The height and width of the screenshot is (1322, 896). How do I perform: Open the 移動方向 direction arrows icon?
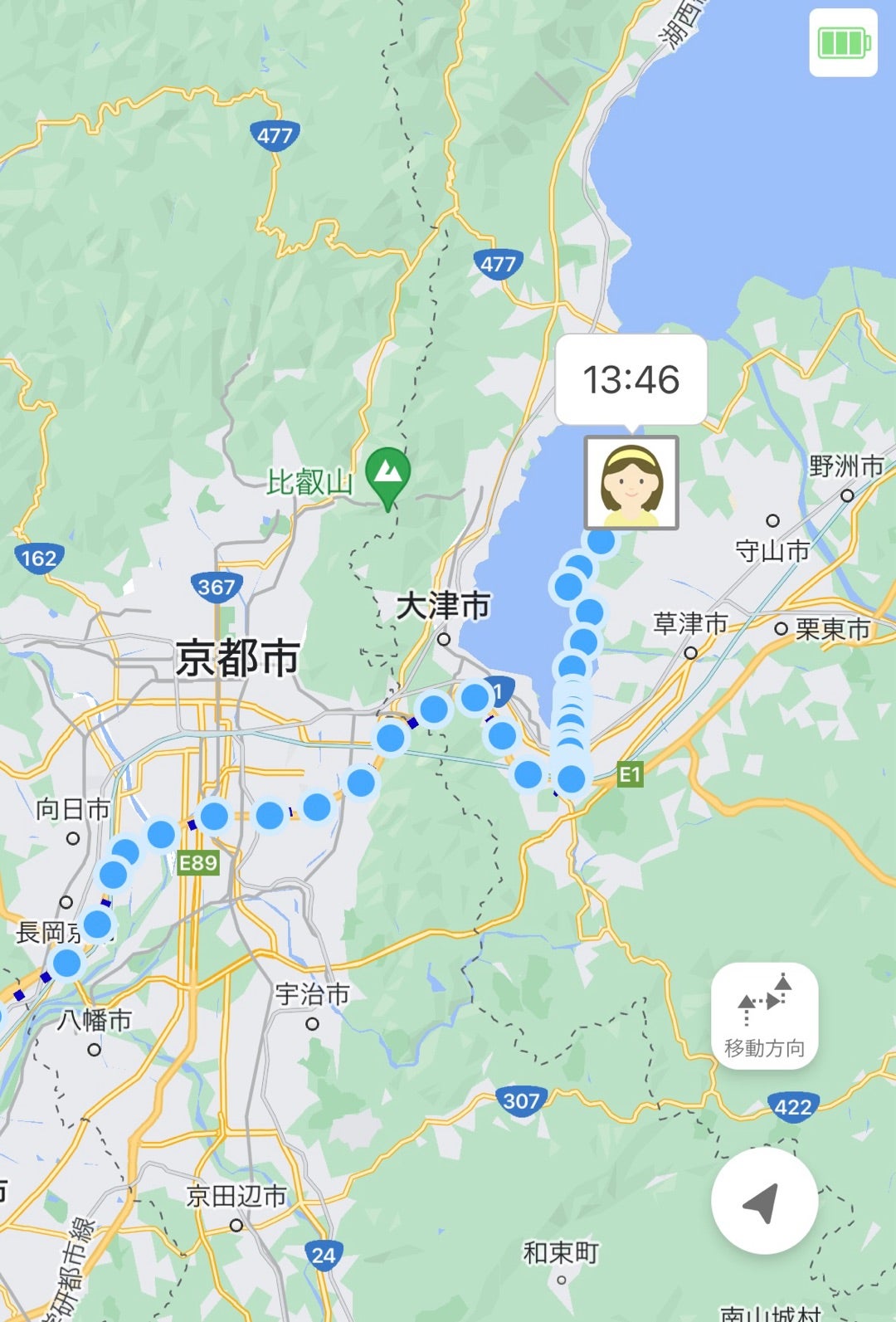pyautogui.click(x=766, y=1005)
